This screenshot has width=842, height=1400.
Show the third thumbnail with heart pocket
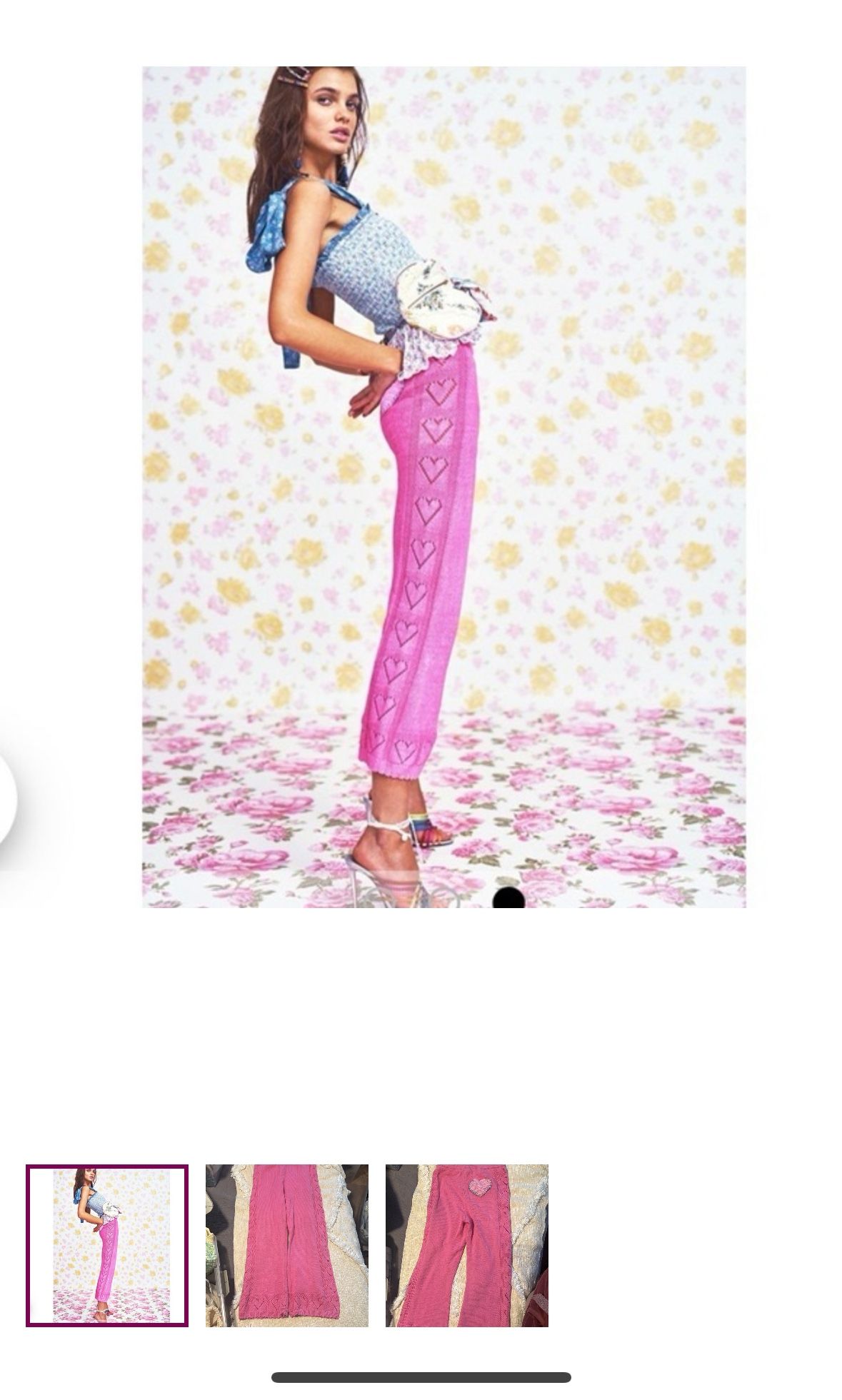[x=467, y=1245]
